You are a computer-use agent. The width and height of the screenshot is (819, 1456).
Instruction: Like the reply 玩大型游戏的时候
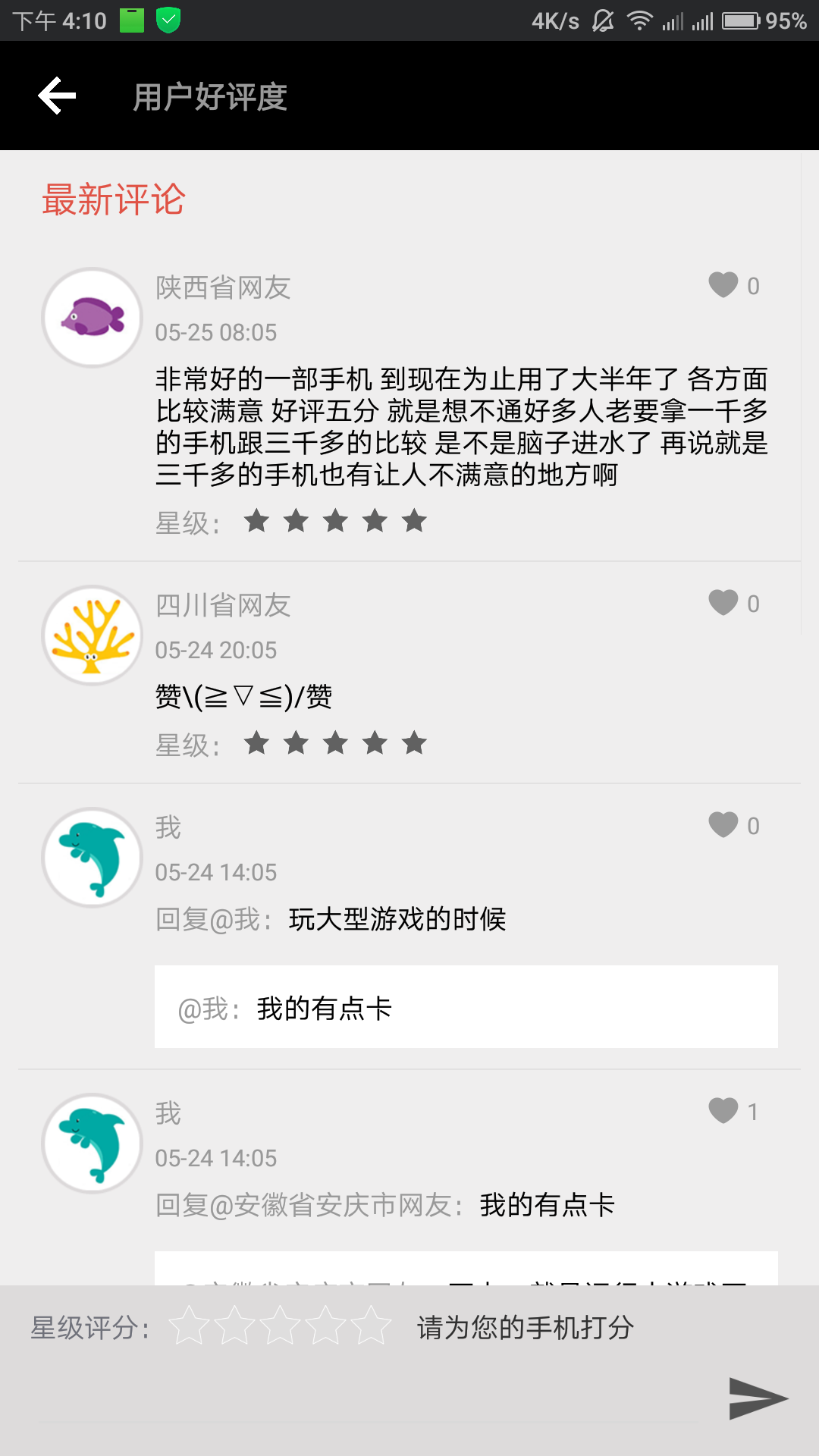coord(723,825)
